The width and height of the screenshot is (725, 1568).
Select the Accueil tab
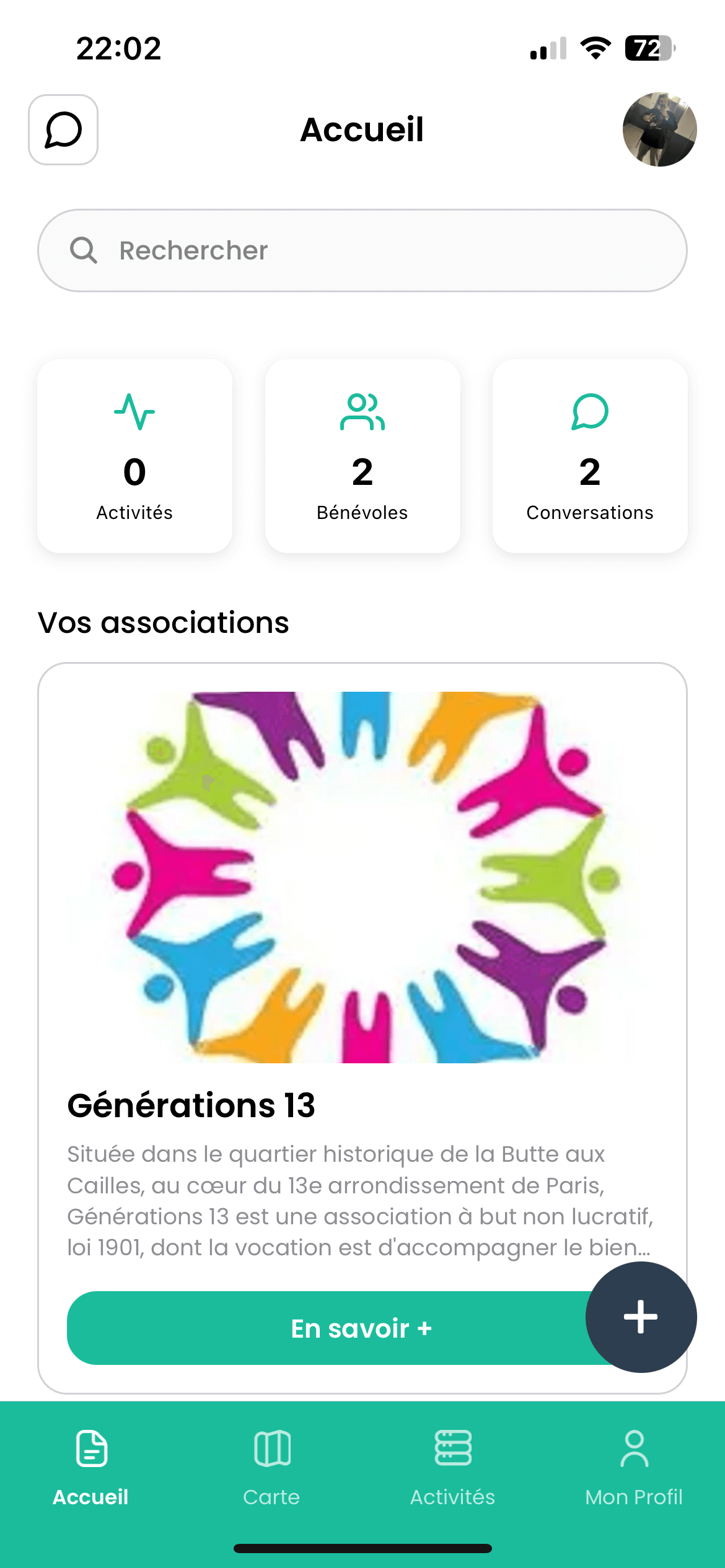coord(90,1468)
